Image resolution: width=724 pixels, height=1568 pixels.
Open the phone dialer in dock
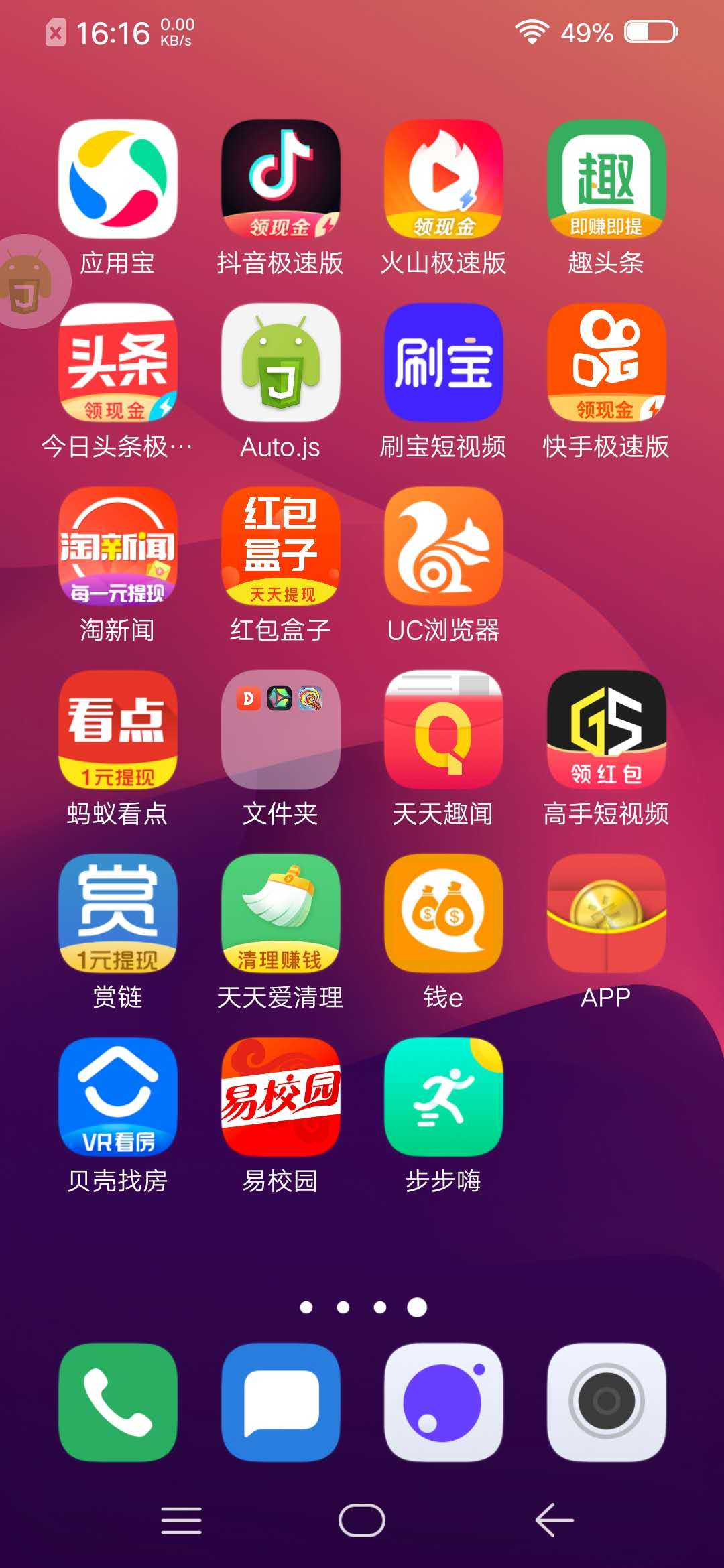118,1402
